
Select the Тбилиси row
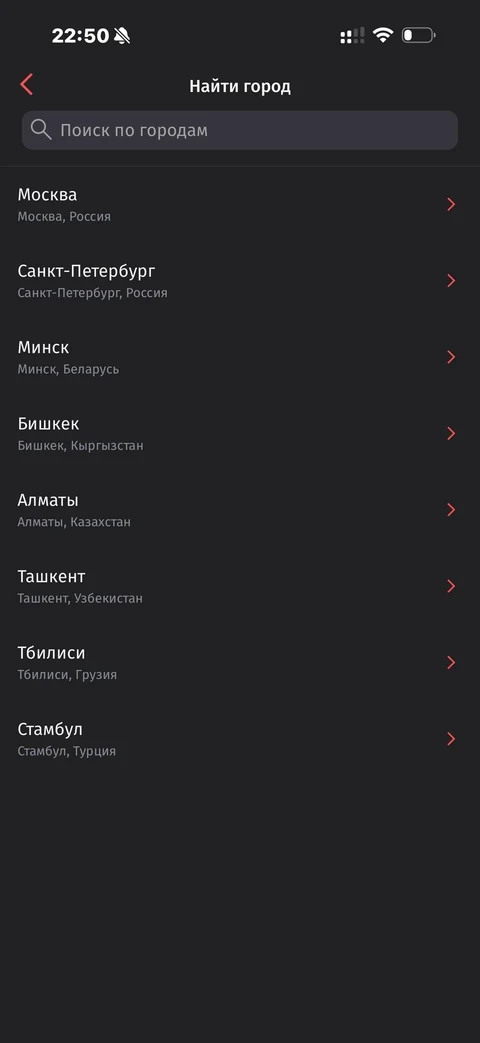240,663
